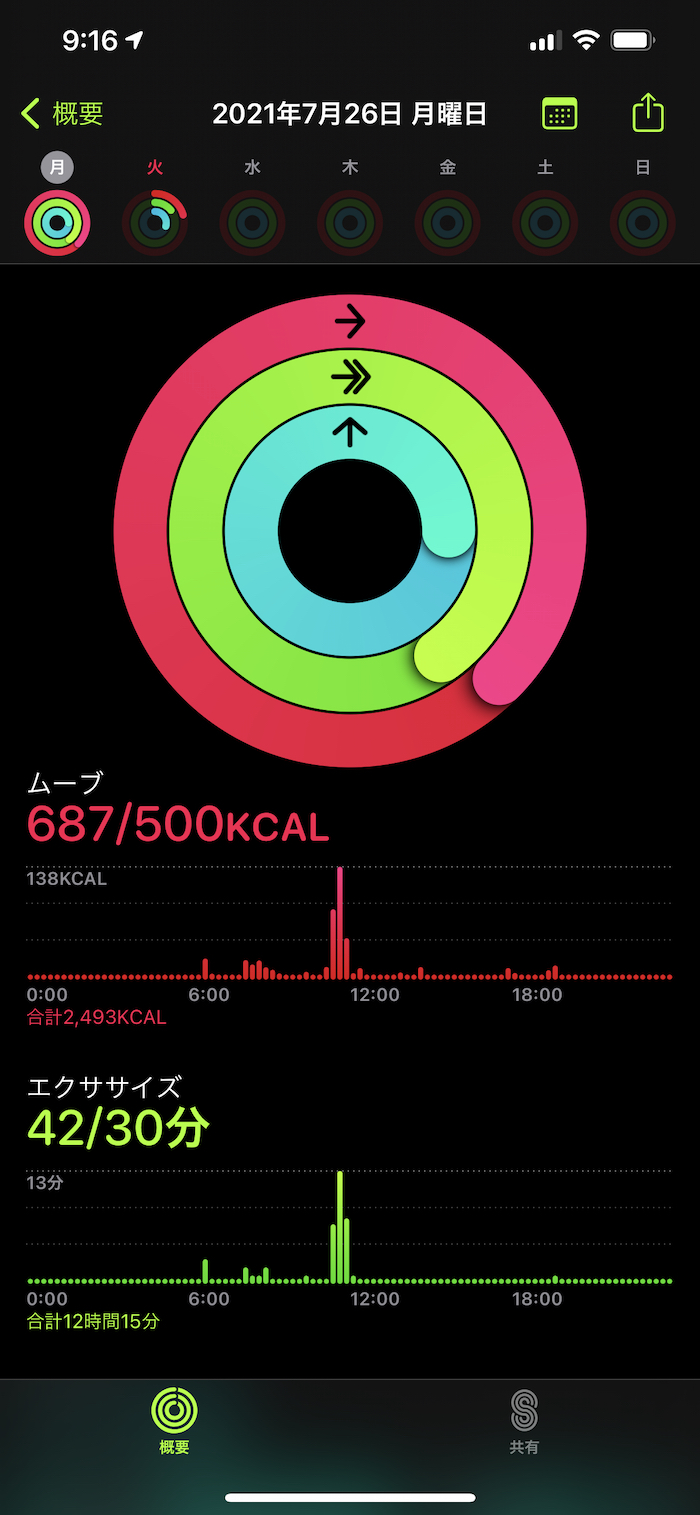
Task: Share this activity summary
Action: [648, 113]
